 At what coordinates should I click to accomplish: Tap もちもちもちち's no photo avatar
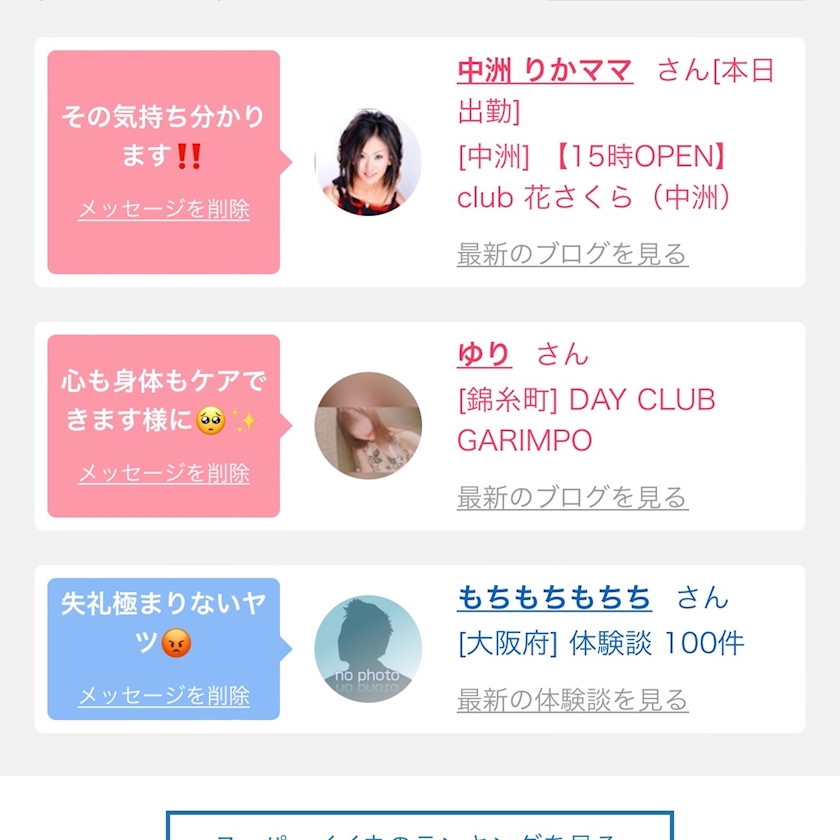click(x=368, y=649)
